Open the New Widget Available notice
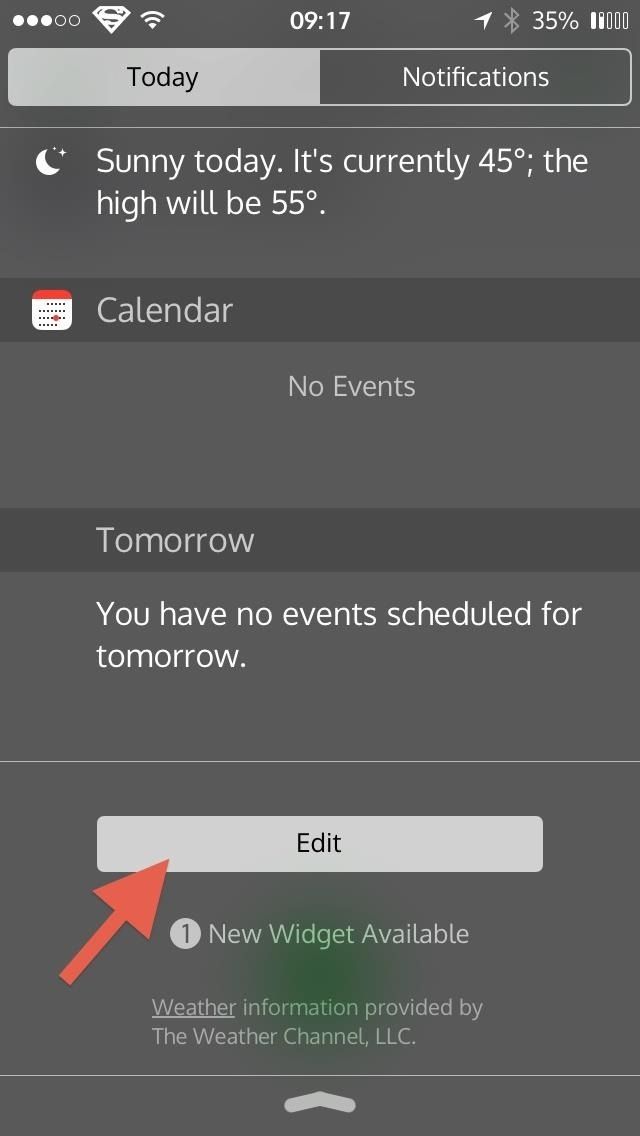 [320, 934]
